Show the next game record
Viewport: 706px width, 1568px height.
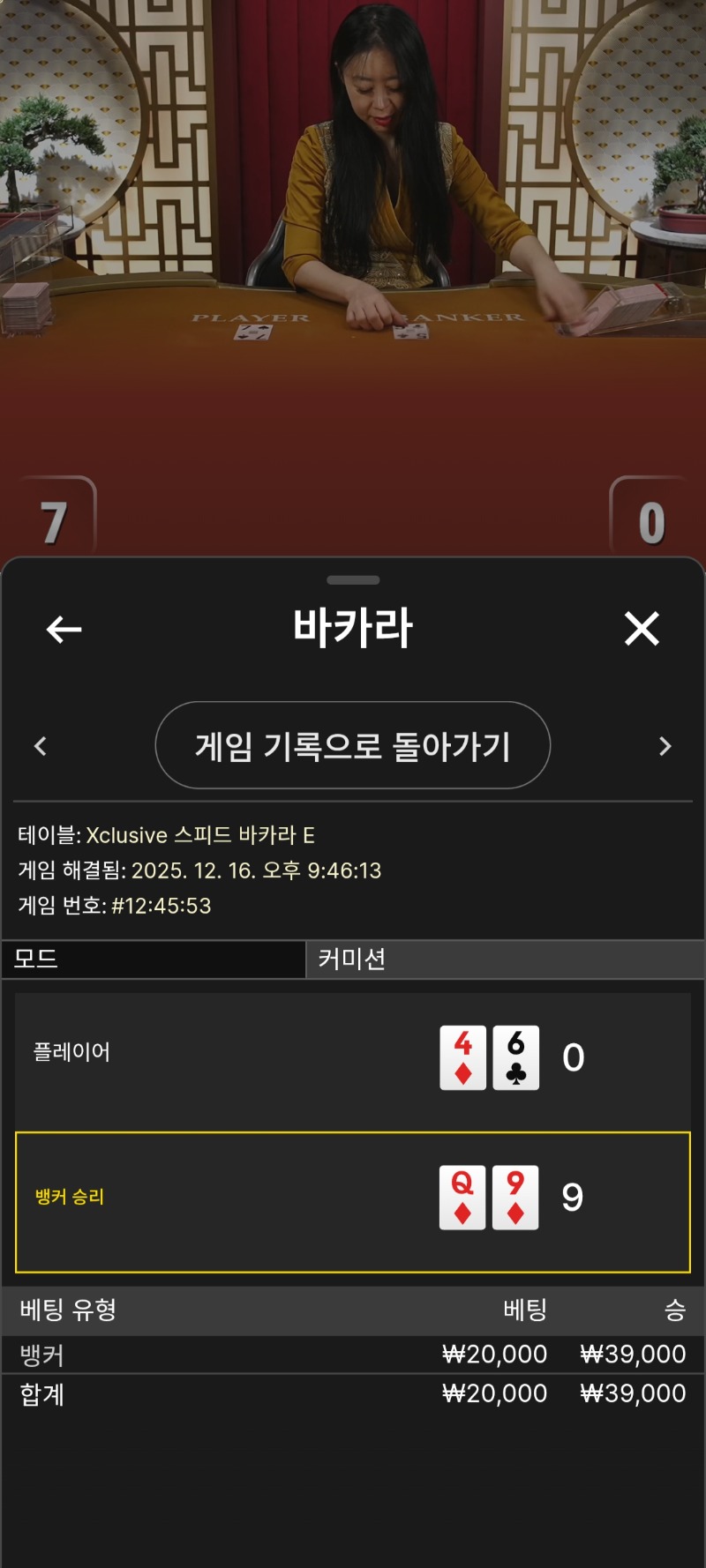pos(665,746)
